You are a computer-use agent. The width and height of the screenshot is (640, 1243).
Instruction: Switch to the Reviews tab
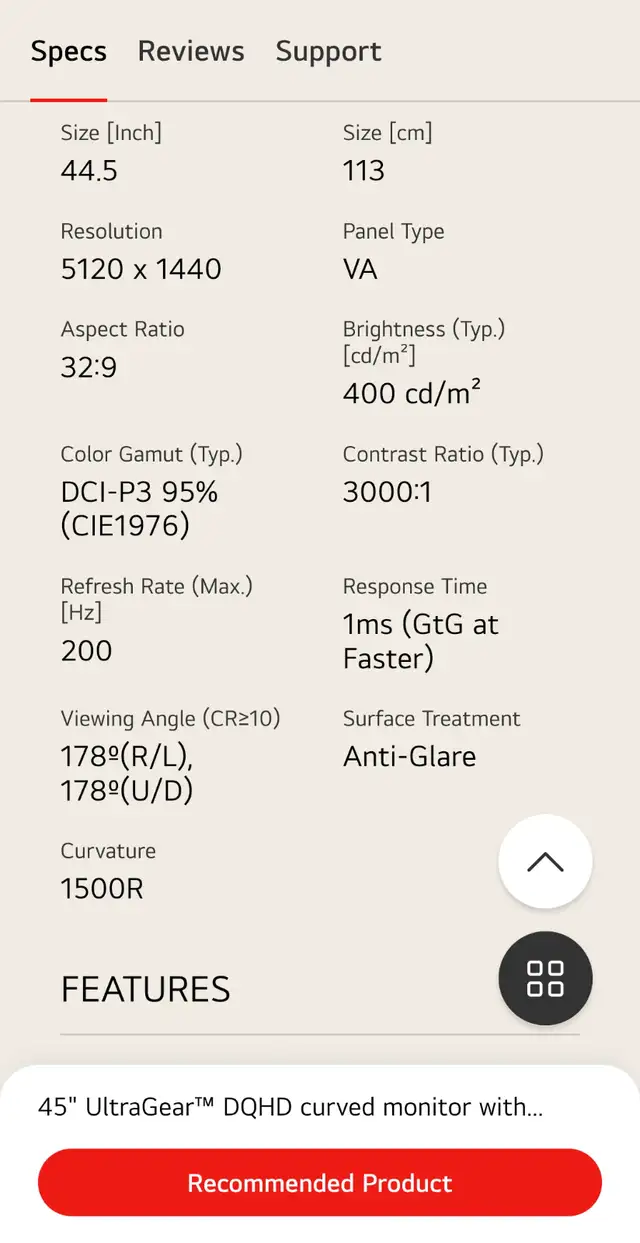191,52
